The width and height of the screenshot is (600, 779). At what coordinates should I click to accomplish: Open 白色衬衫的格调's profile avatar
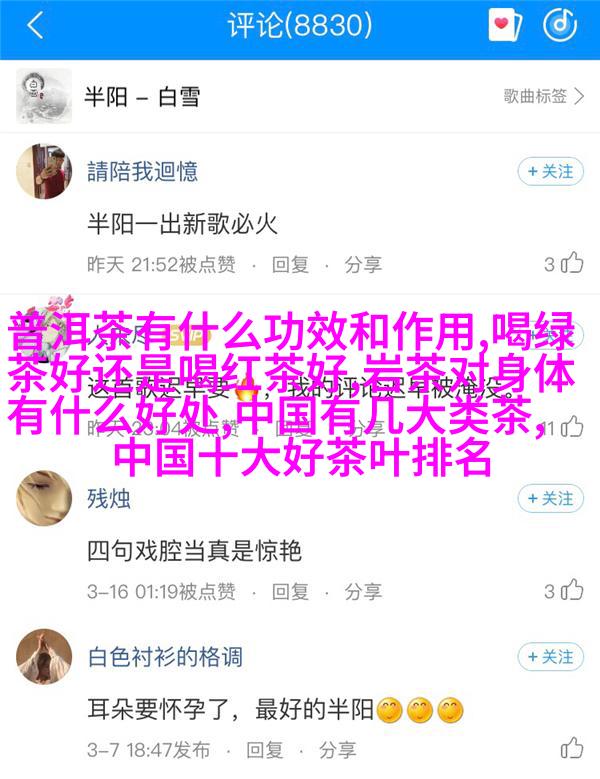44,657
